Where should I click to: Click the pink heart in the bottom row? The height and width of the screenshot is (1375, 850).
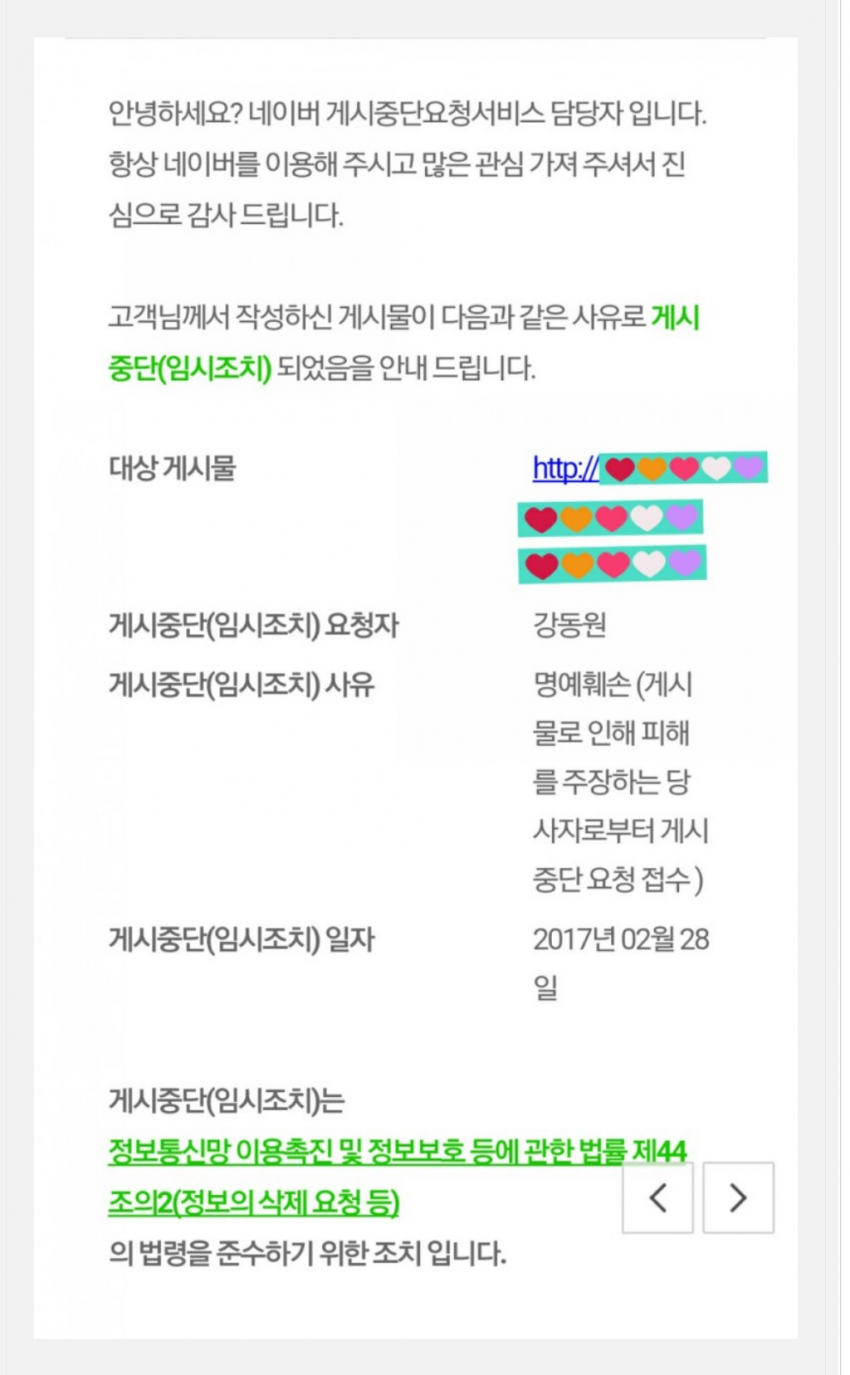[x=610, y=565]
